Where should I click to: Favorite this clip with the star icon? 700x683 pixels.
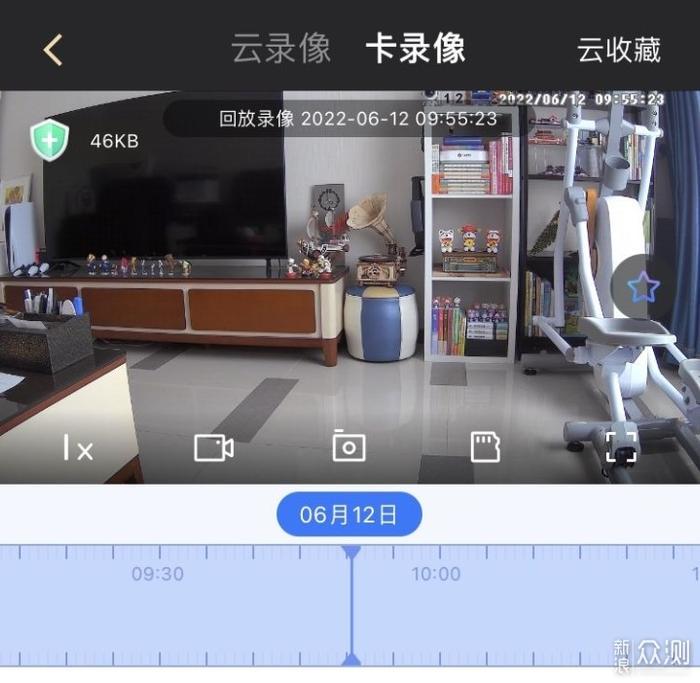pyautogui.click(x=642, y=288)
